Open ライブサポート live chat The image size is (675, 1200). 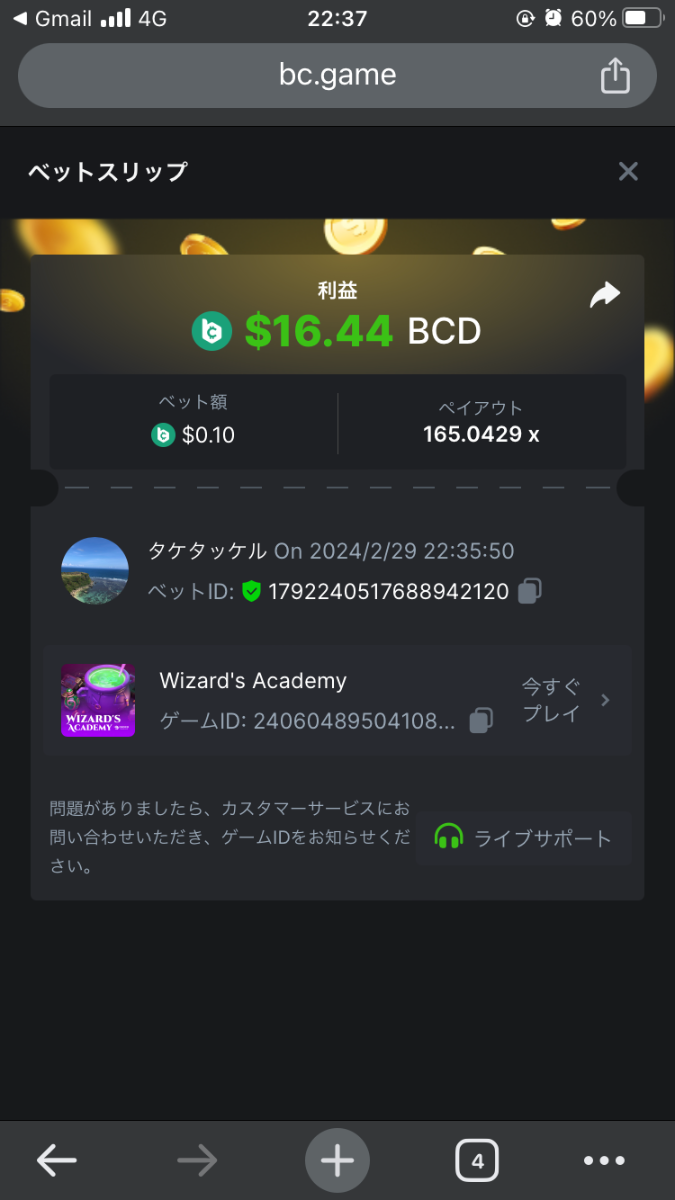[524, 838]
